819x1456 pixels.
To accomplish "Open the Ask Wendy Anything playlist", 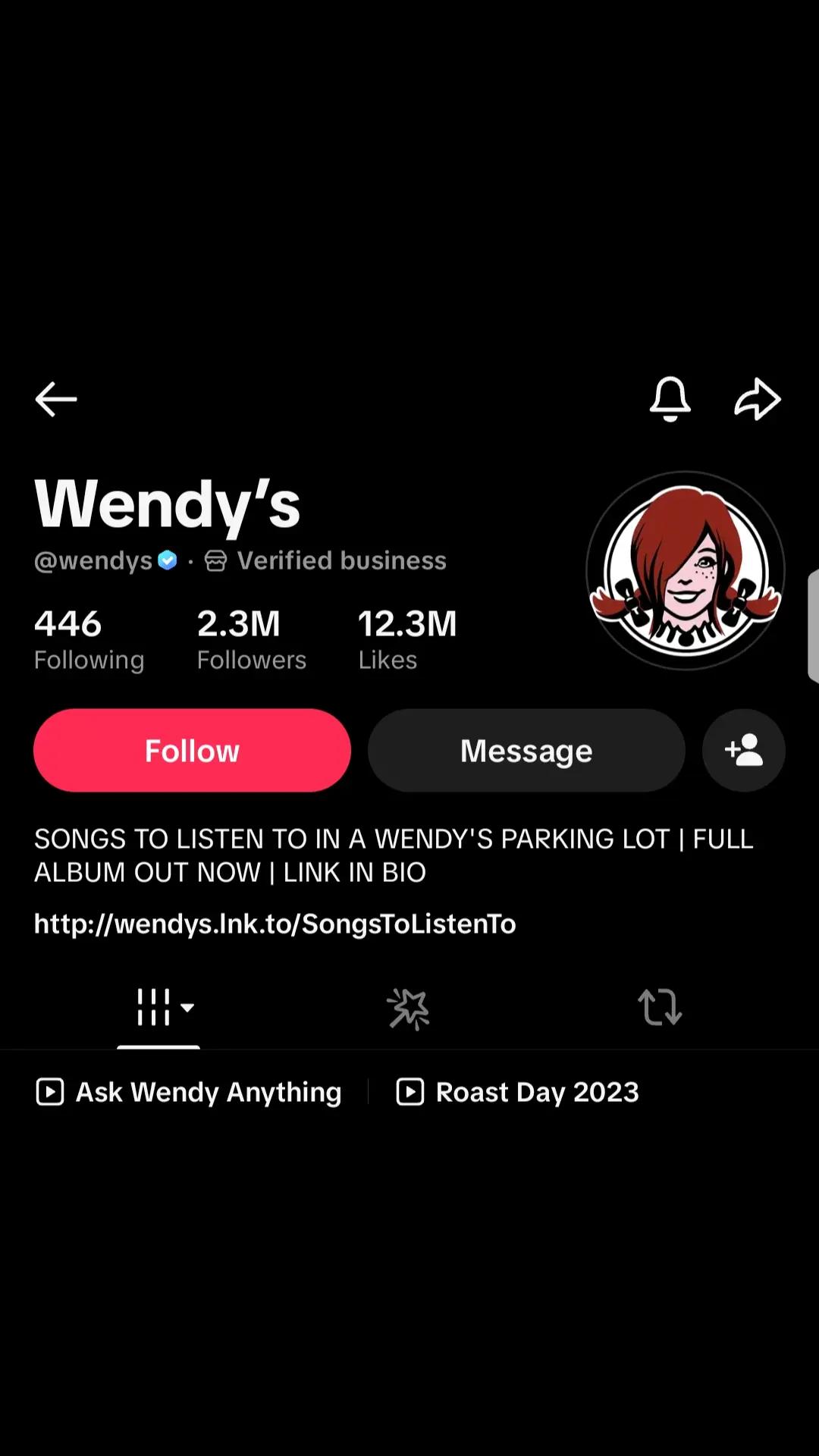I will click(x=189, y=1092).
